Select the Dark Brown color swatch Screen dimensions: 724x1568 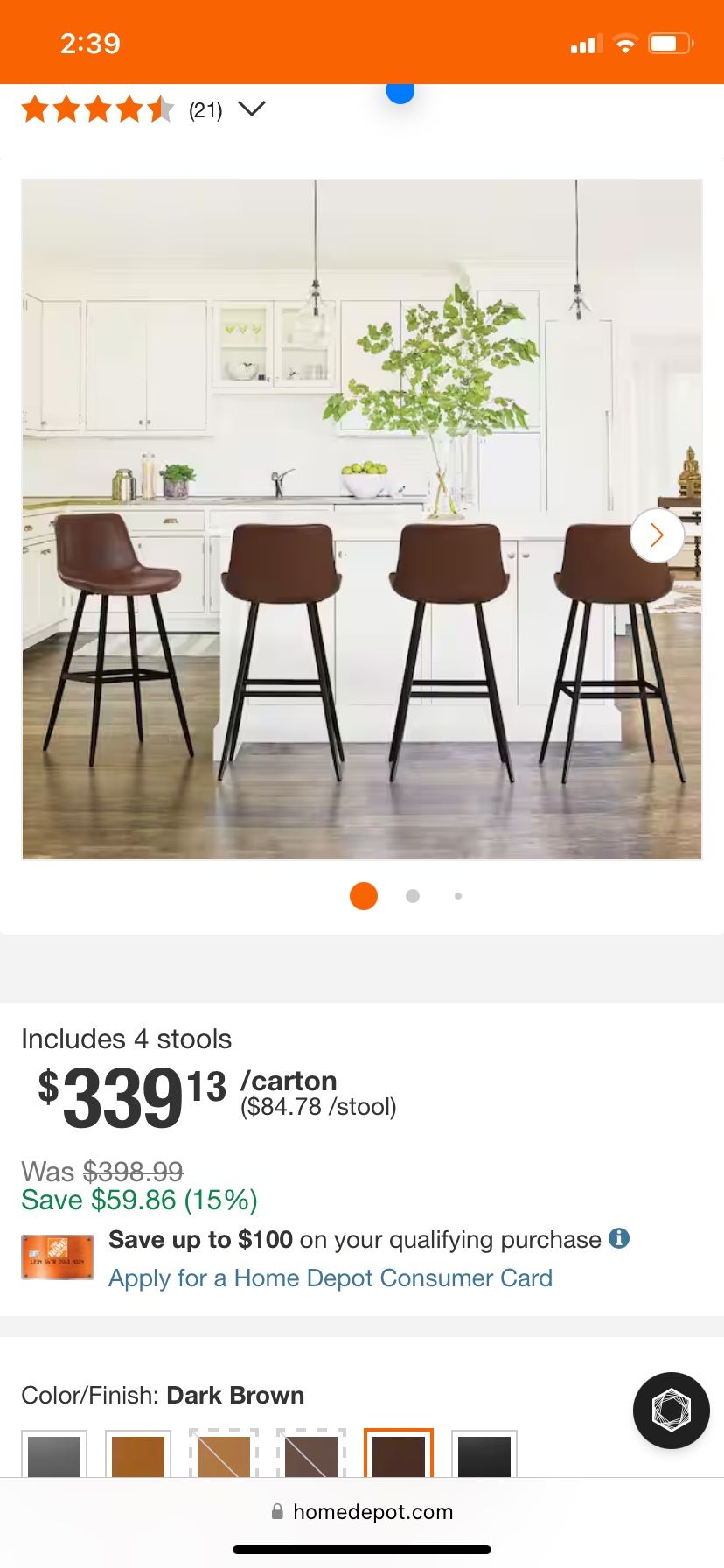(399, 1456)
